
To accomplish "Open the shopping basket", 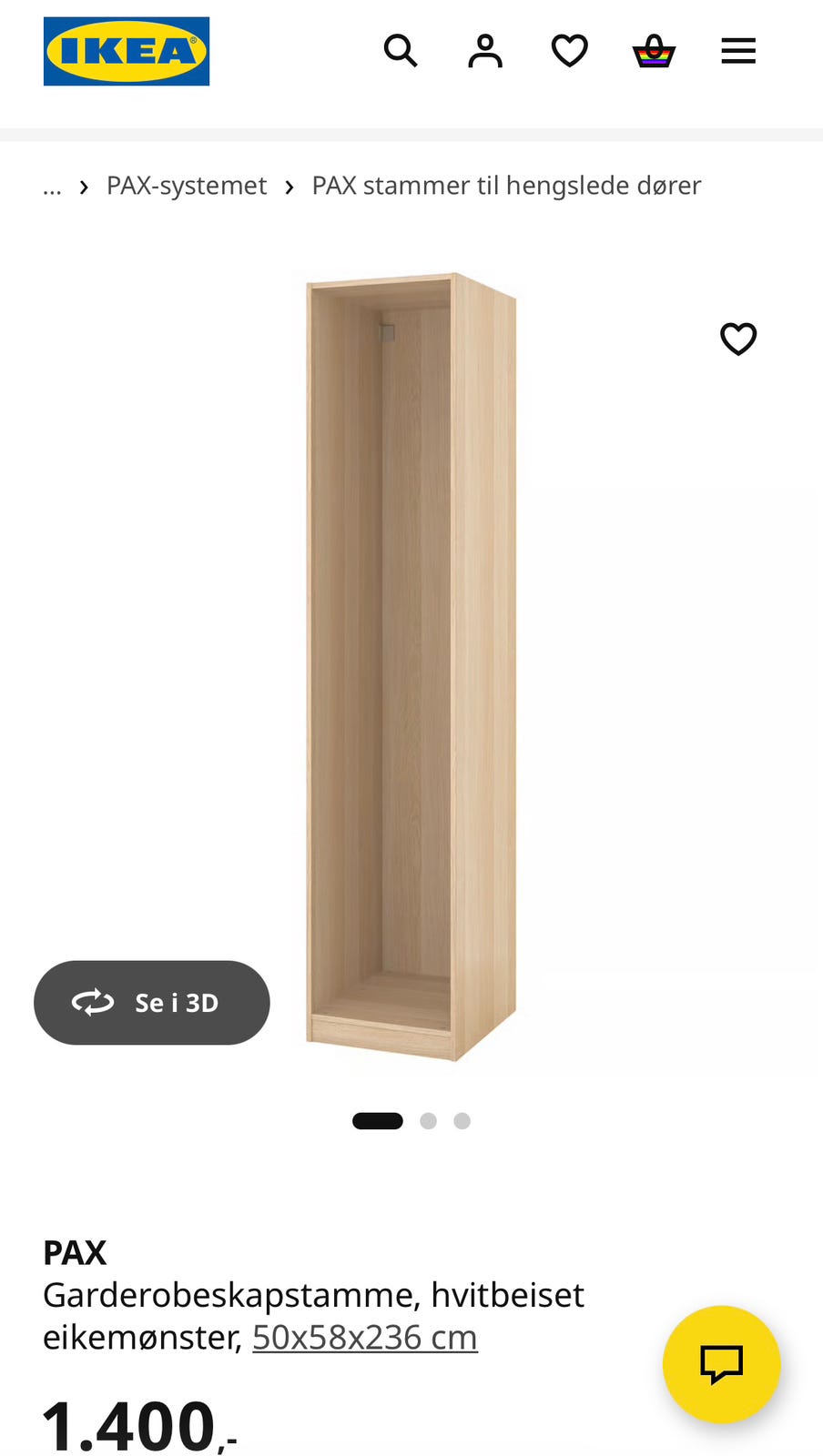I will coord(654,51).
